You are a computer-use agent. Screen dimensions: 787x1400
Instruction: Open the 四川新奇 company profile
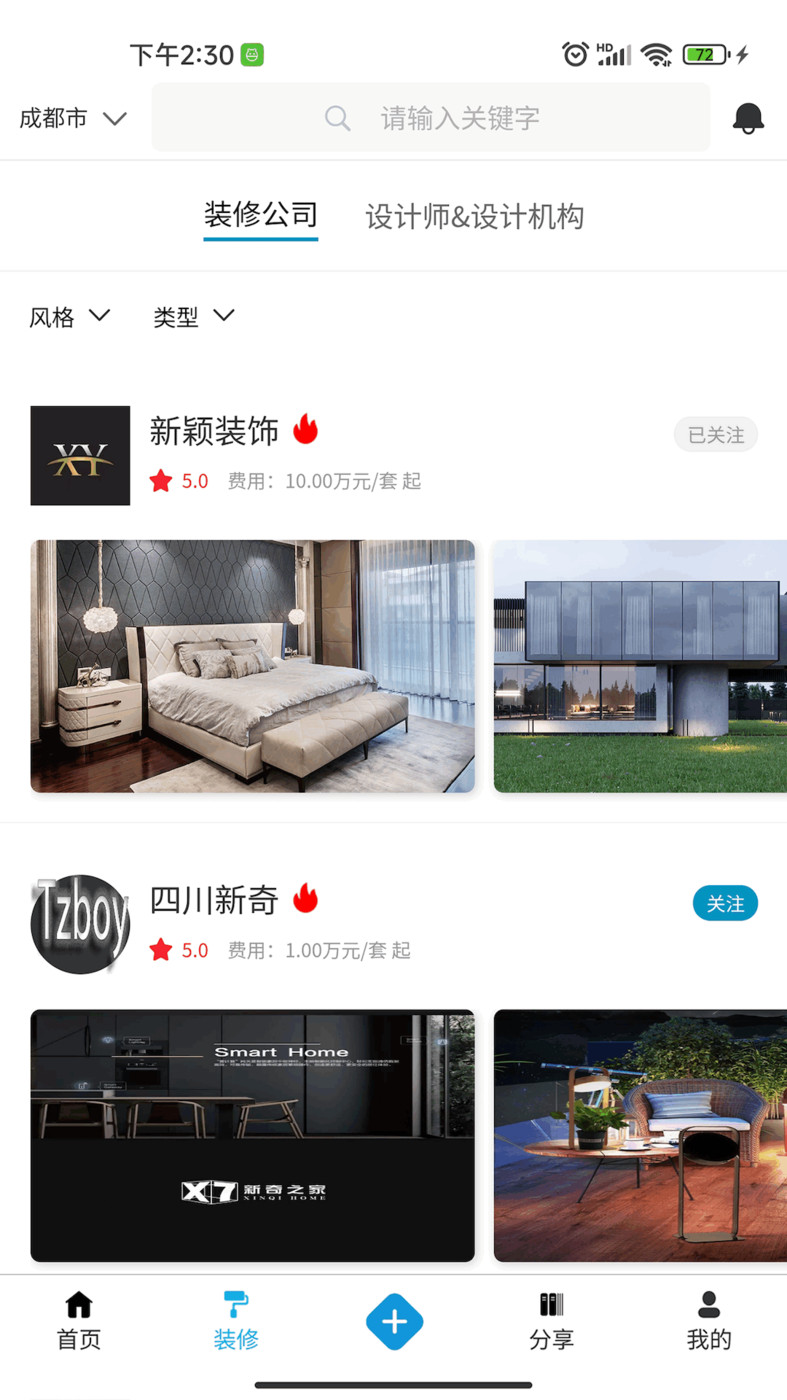tap(214, 900)
